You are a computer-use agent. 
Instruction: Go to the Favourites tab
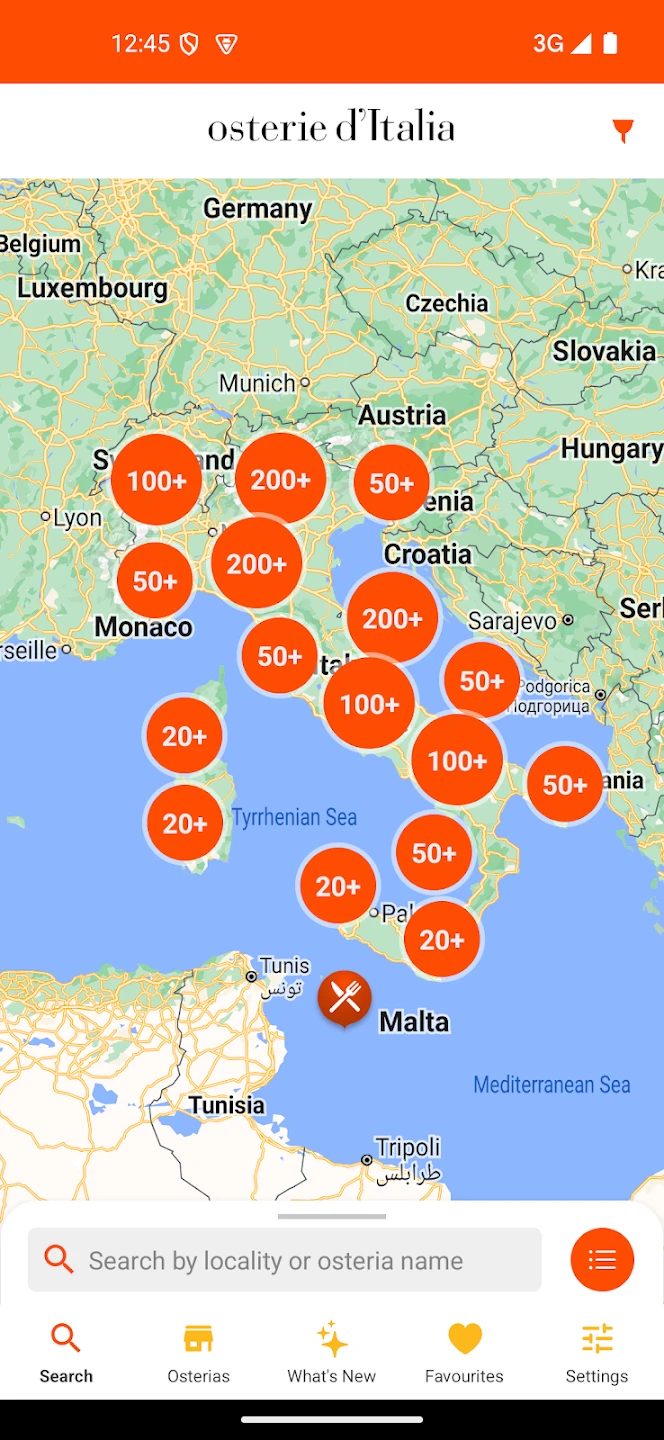coord(464,1353)
